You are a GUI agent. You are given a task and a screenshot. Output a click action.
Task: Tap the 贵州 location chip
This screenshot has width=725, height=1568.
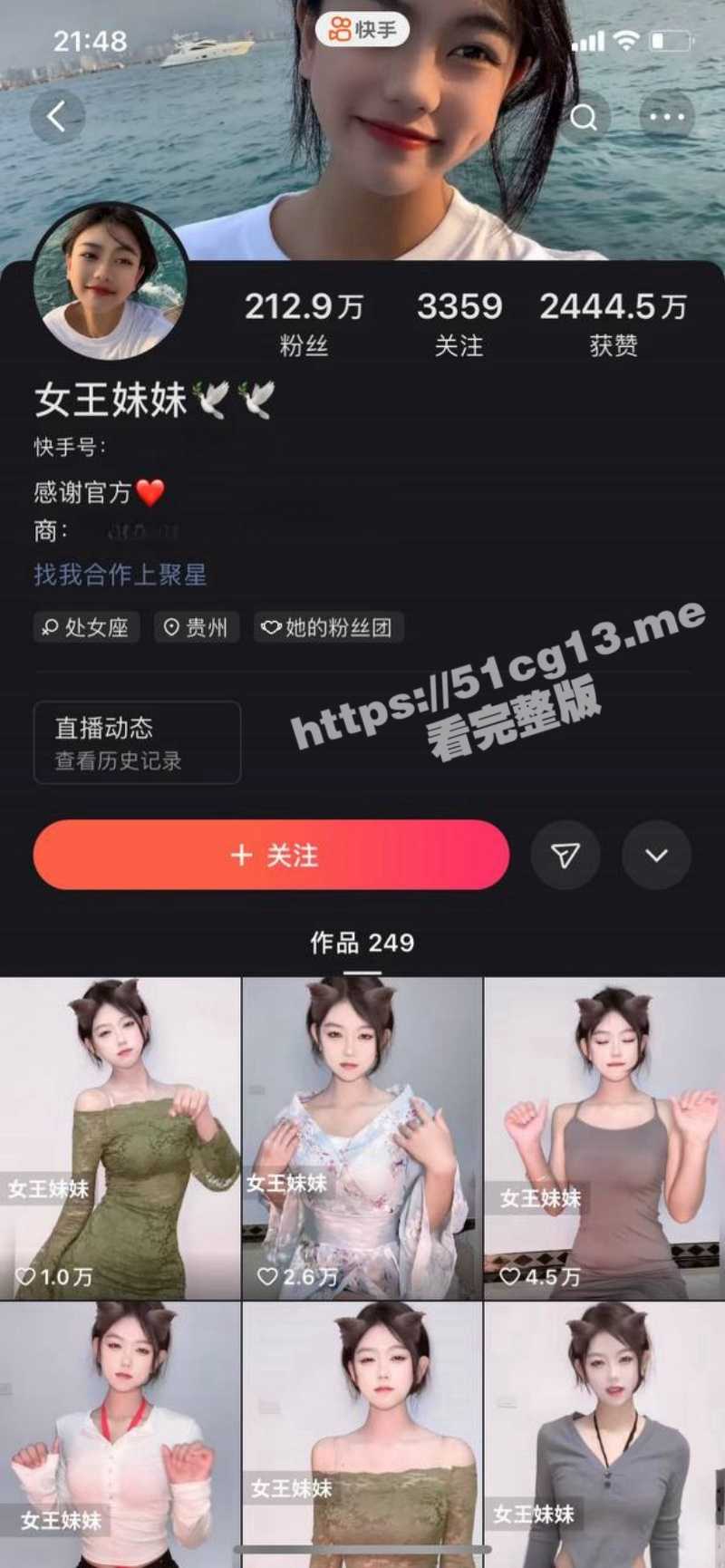click(196, 627)
